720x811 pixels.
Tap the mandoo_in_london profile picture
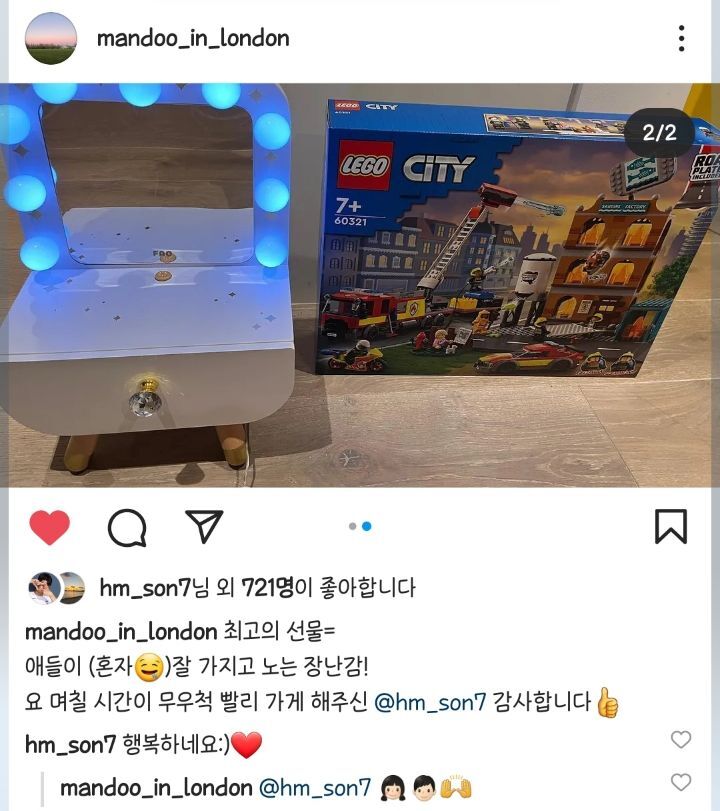click(50, 39)
